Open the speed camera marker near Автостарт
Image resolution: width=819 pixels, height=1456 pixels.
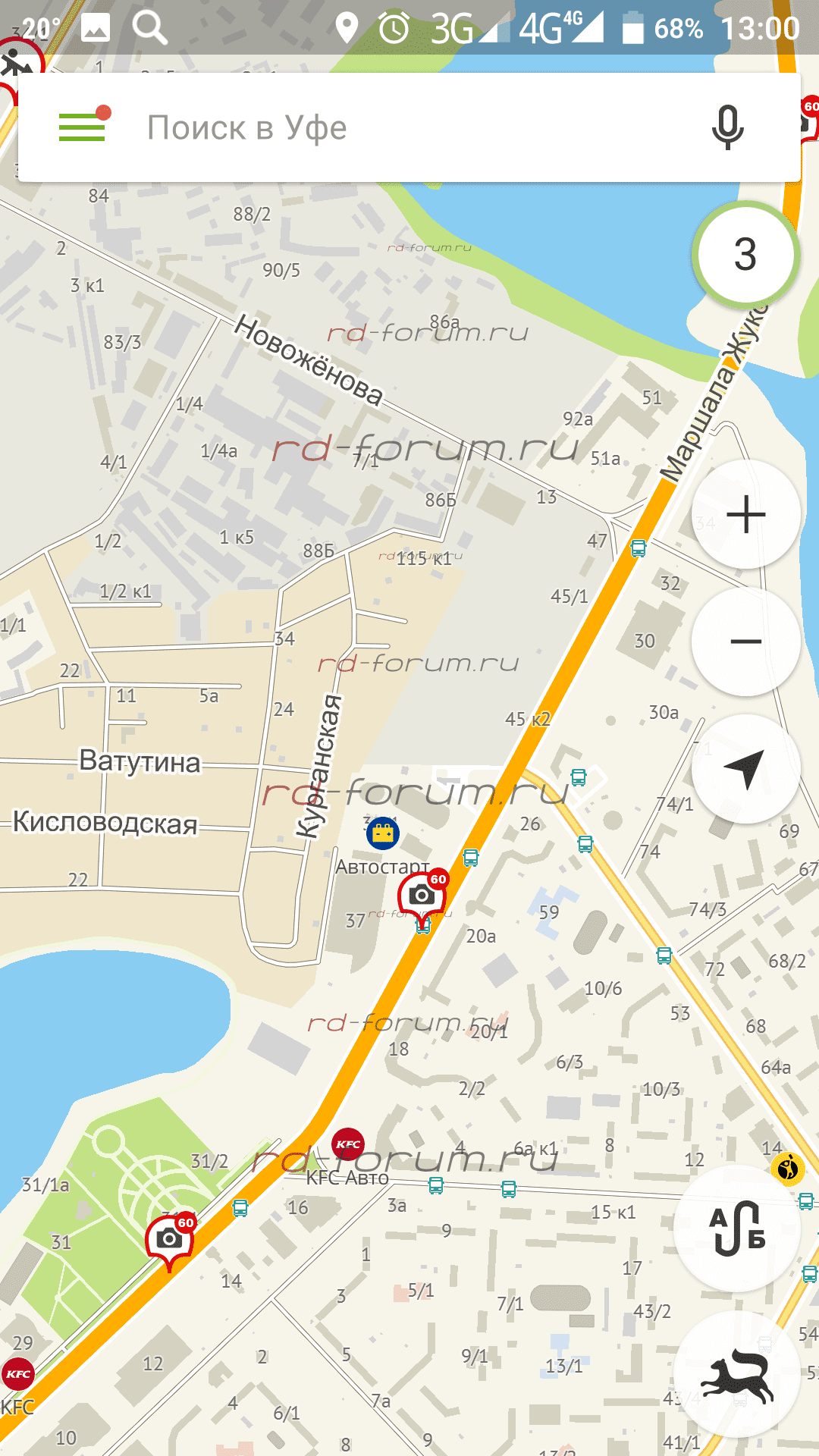click(x=422, y=896)
